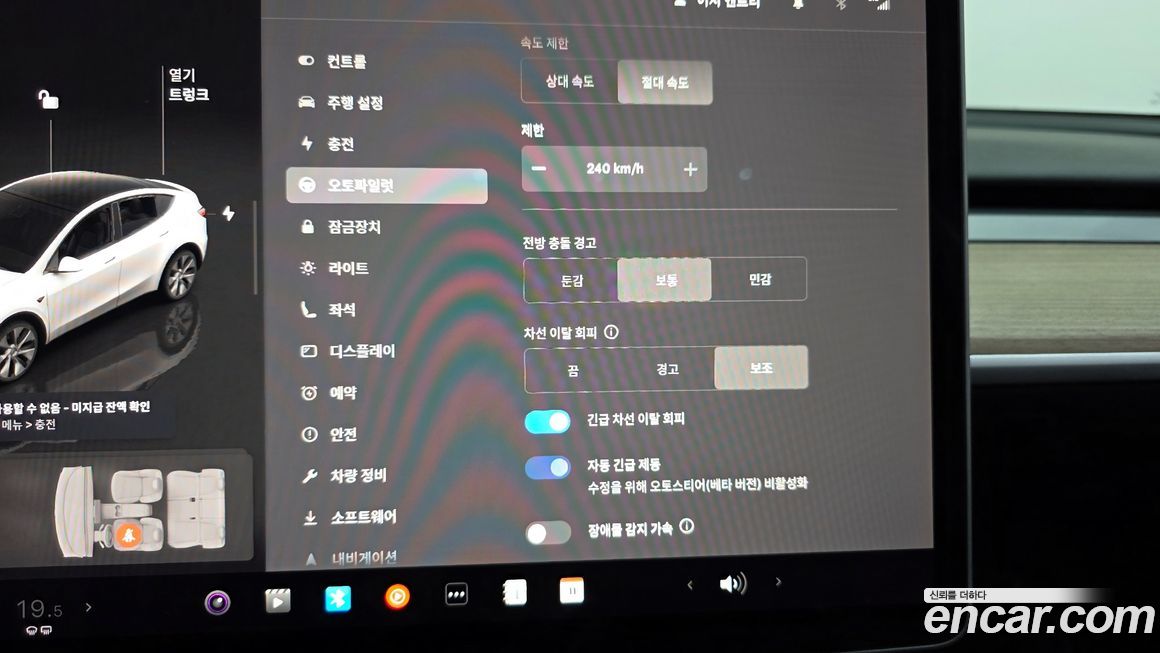This screenshot has height=653, width=1160.
Task: Enable 장애물 감지 가속
Action: 547,532
